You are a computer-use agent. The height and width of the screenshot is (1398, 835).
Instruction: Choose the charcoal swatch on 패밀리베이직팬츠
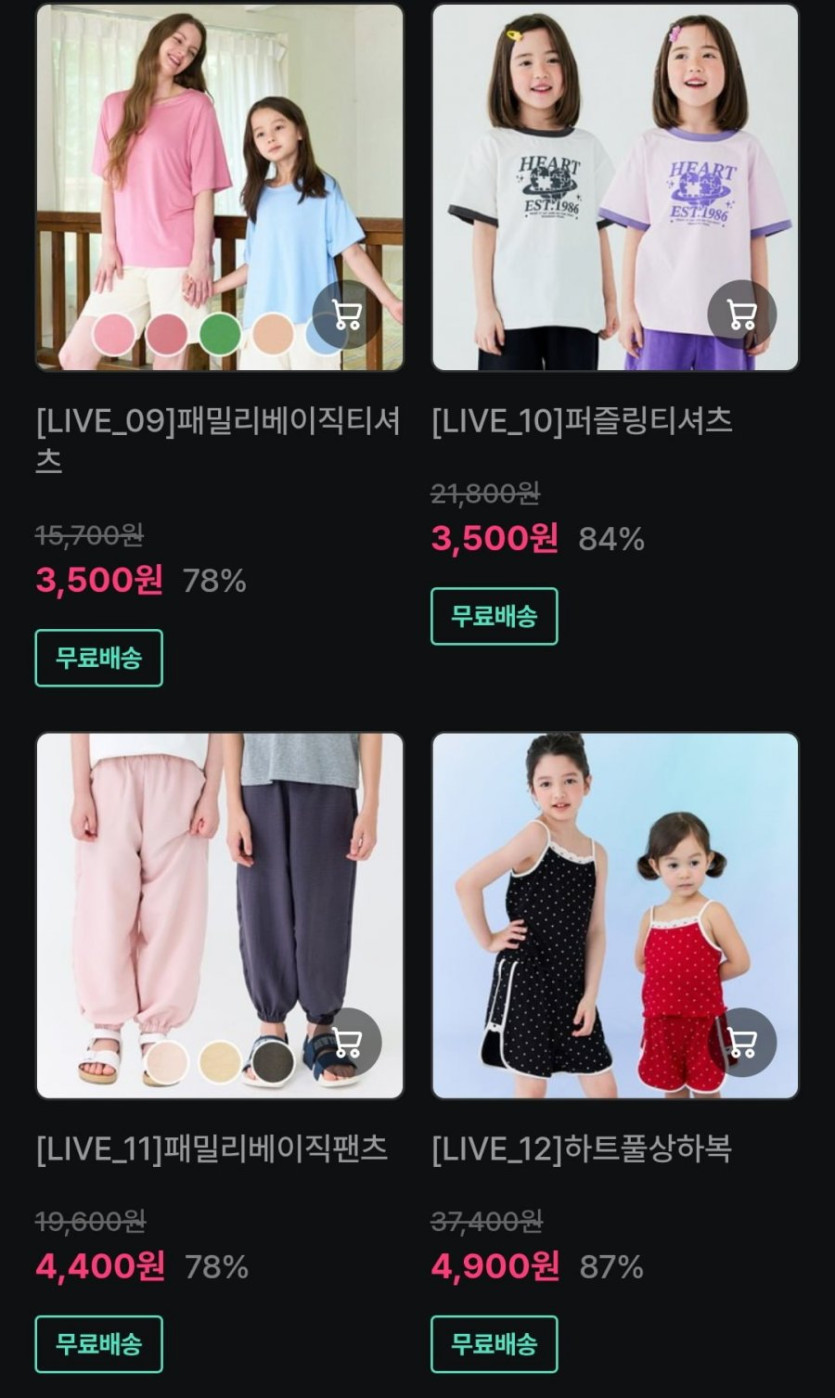(272, 1061)
